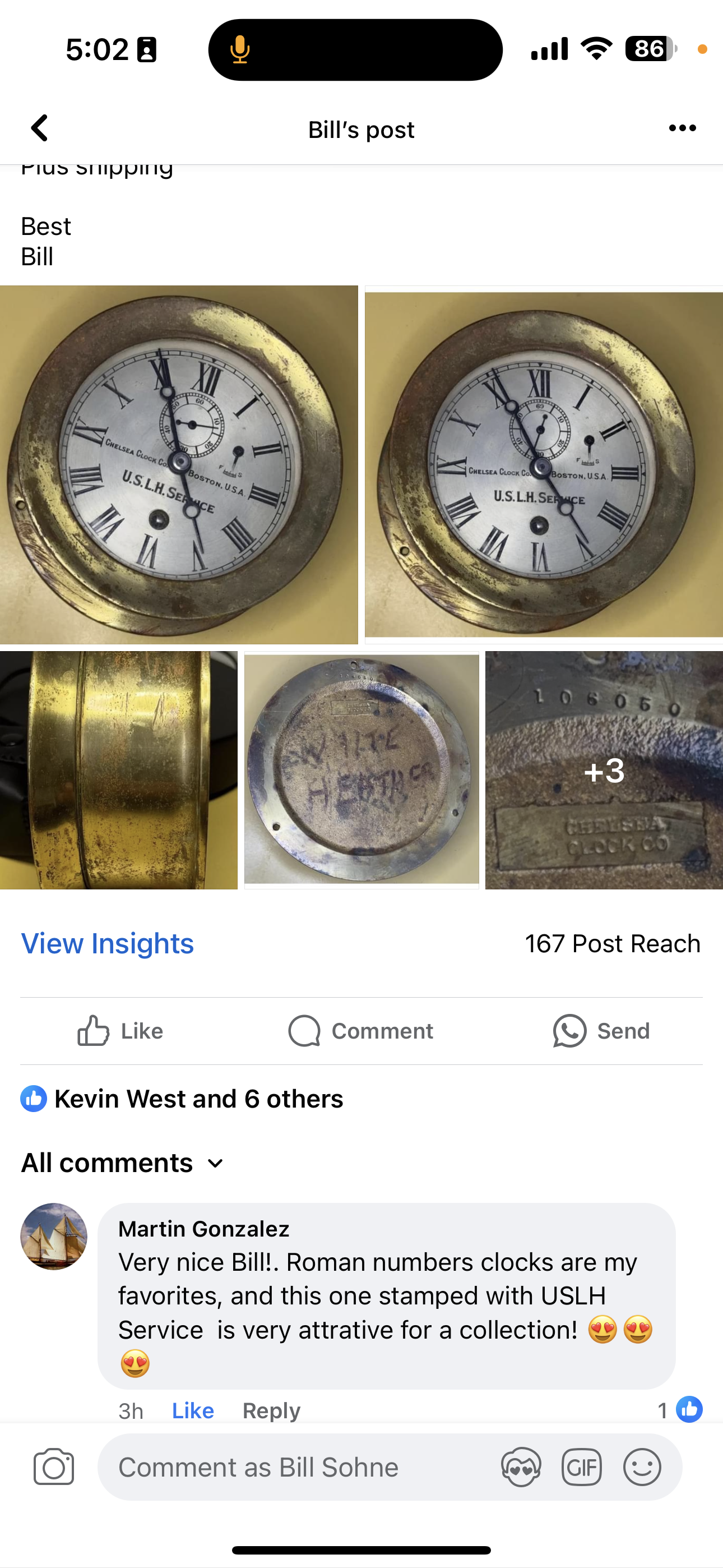Open the +3 more photos tile
Screen dimensions: 723x1568
pyautogui.click(x=604, y=770)
